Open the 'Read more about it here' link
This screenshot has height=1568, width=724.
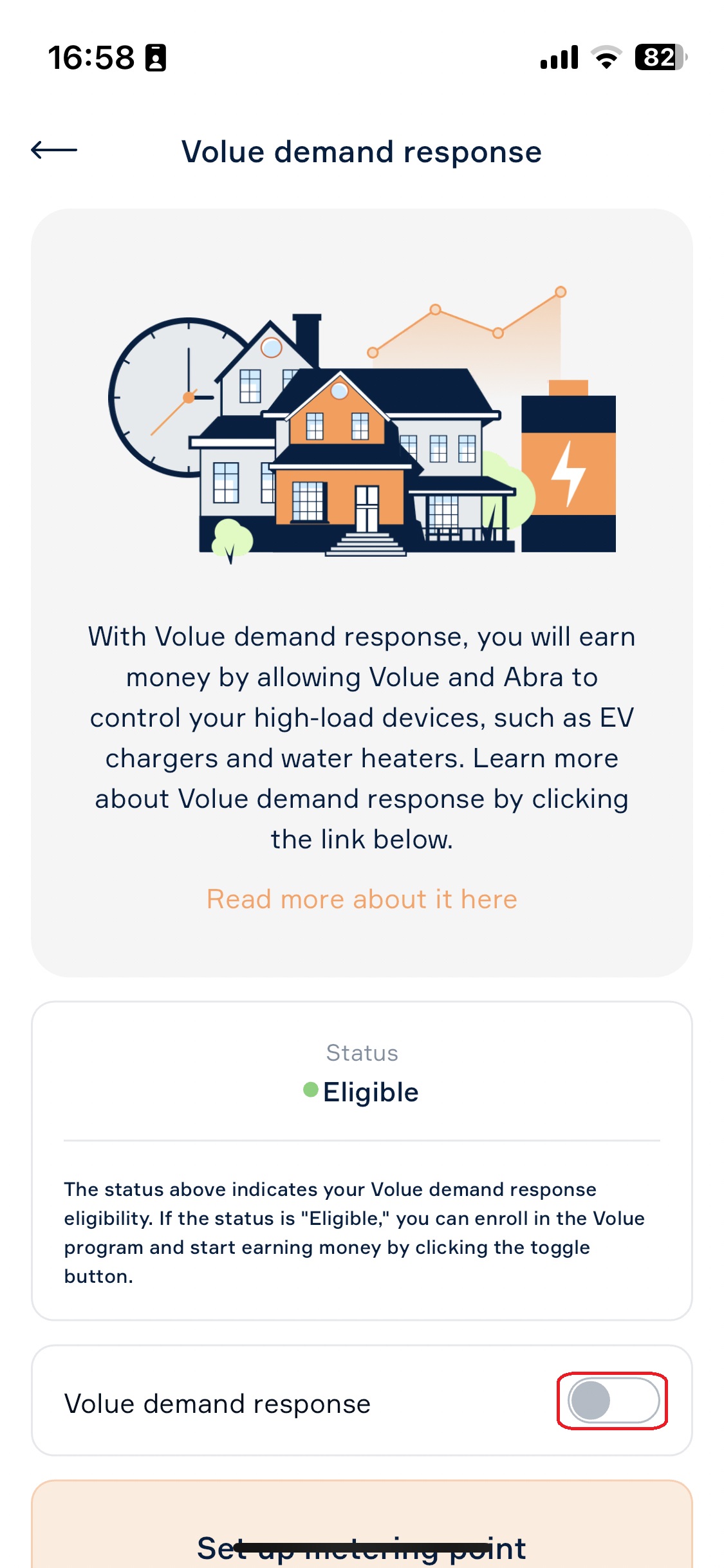[x=362, y=899]
